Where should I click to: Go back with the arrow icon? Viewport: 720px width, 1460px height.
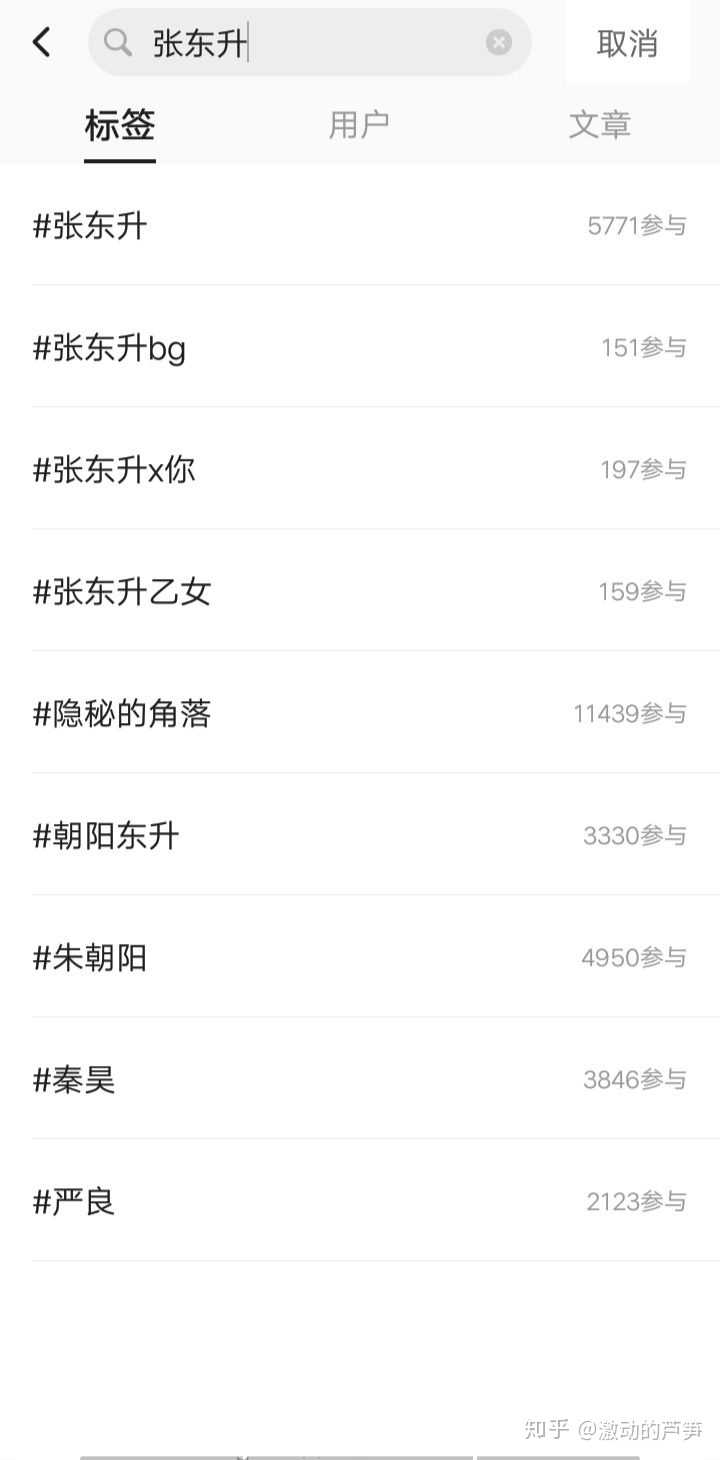pyautogui.click(x=41, y=42)
